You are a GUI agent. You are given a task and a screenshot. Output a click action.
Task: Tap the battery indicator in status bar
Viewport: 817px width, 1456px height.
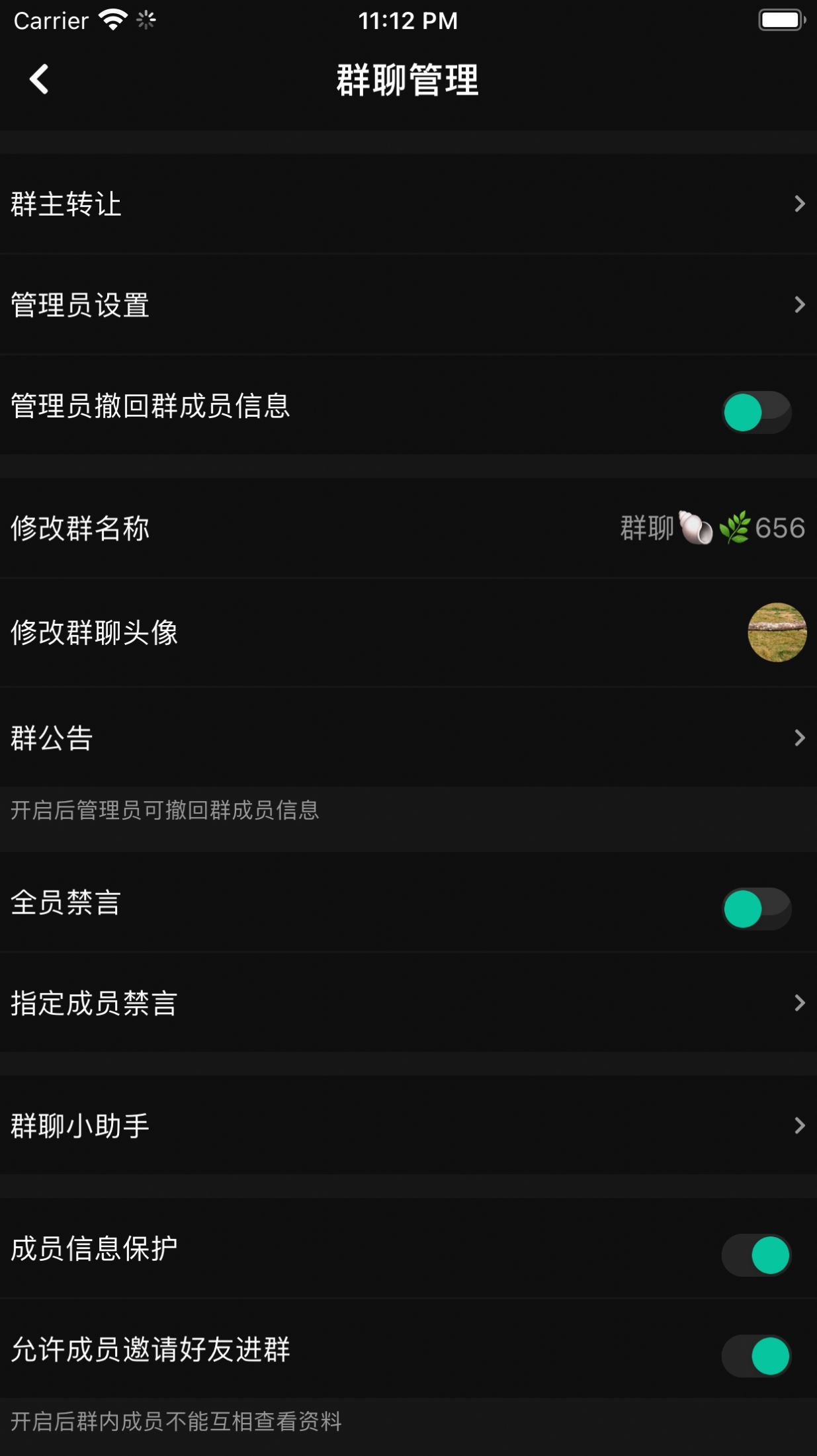coord(781,20)
